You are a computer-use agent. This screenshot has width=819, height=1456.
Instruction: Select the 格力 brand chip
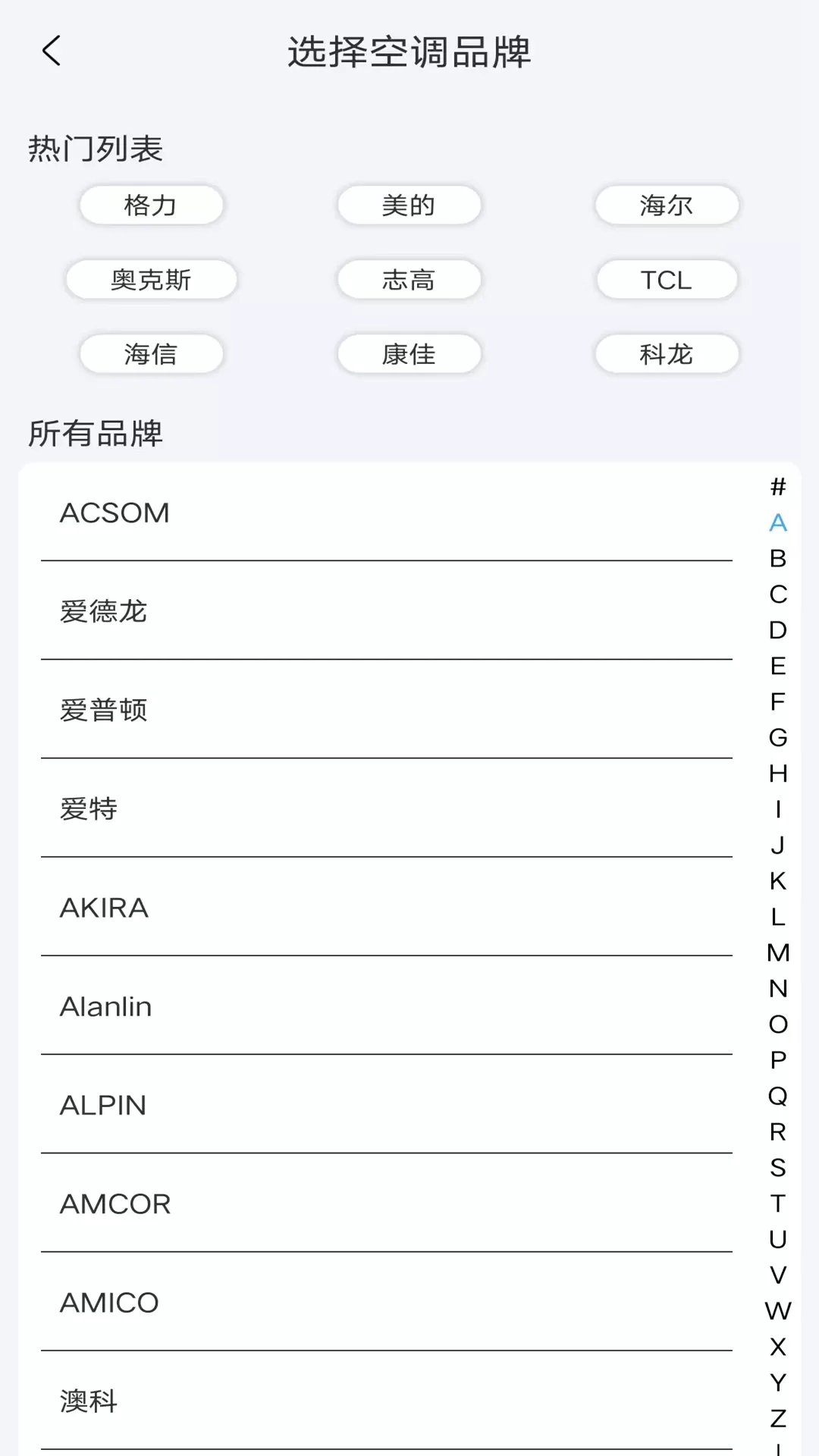(x=151, y=206)
